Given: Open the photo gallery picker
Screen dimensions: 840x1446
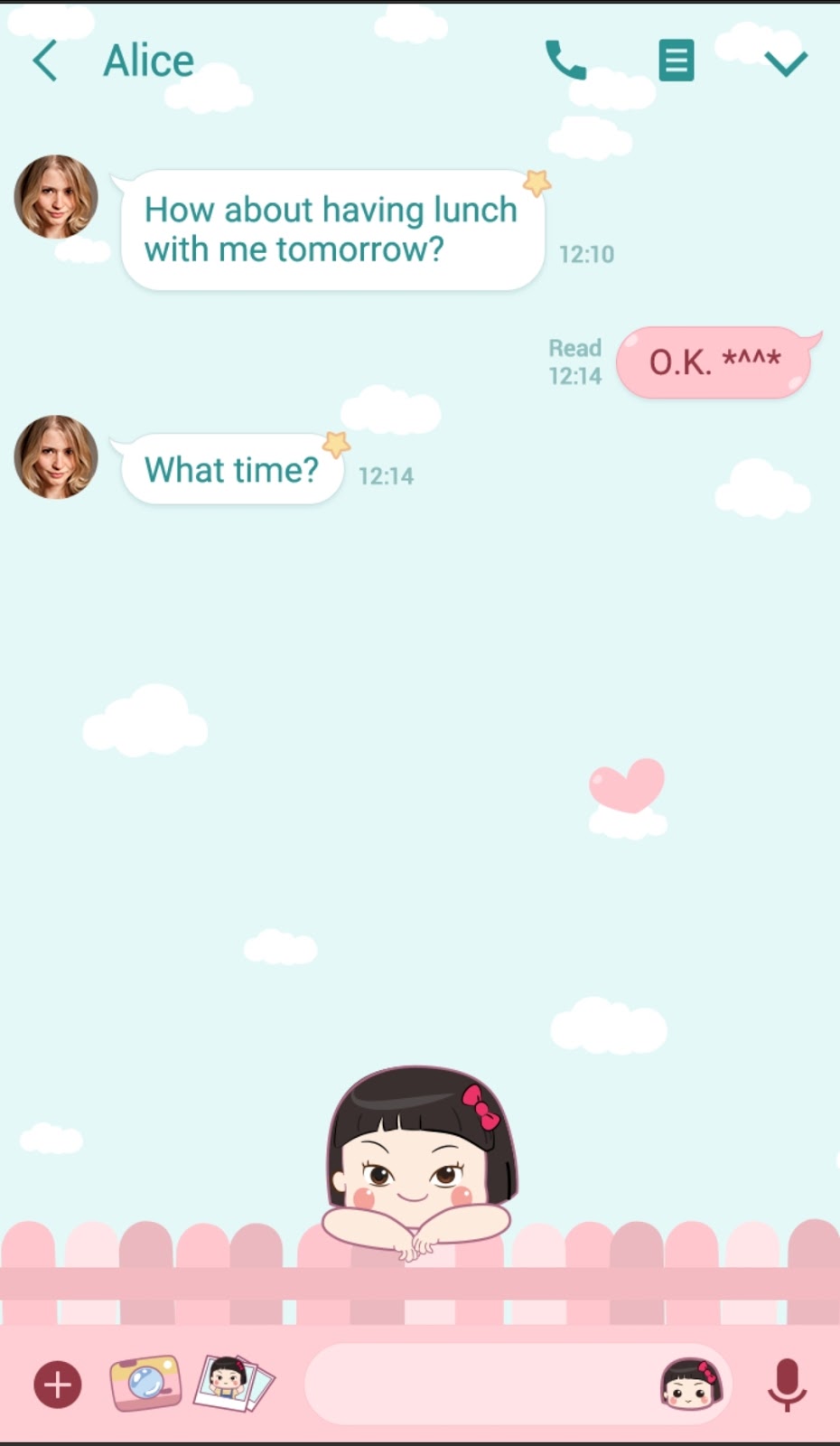Looking at the screenshot, I should (233, 1383).
